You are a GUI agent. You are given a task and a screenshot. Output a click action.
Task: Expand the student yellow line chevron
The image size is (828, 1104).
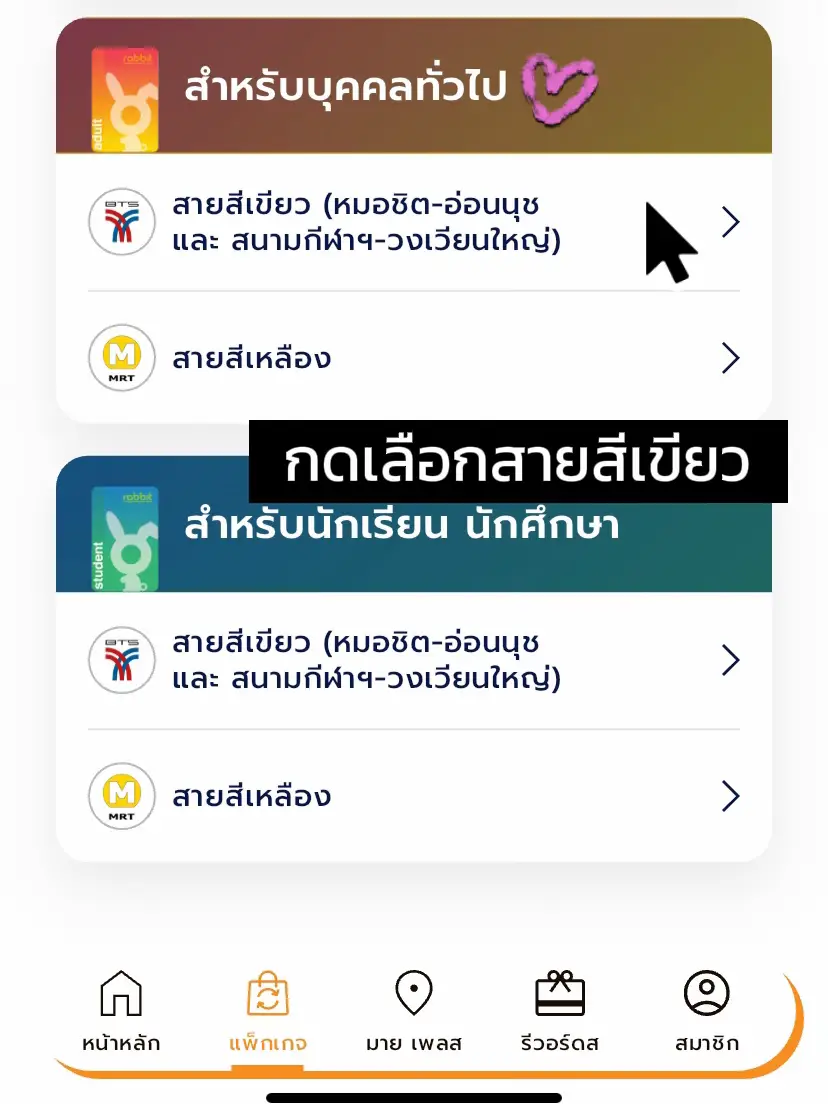coord(731,796)
